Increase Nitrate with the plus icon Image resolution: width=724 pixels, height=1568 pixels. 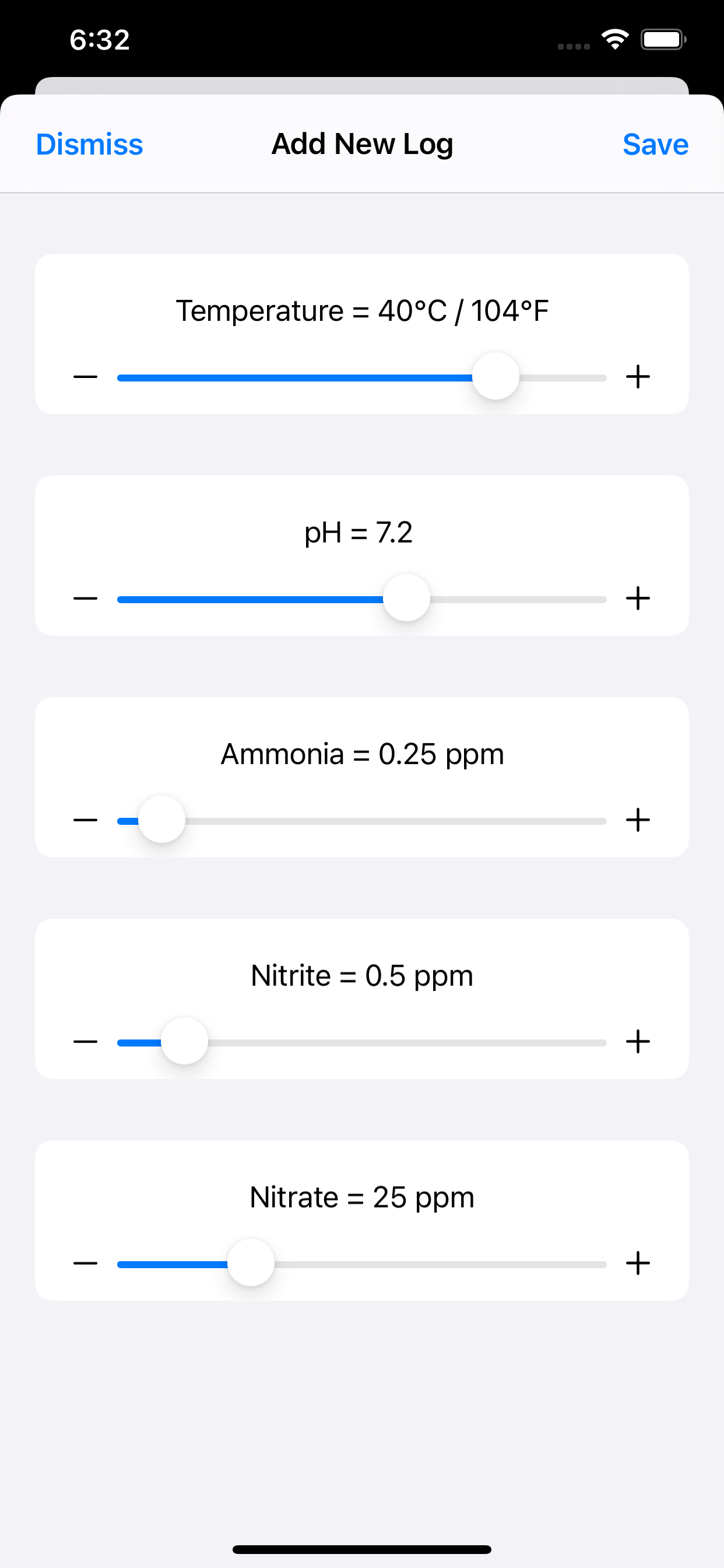pos(638,1263)
